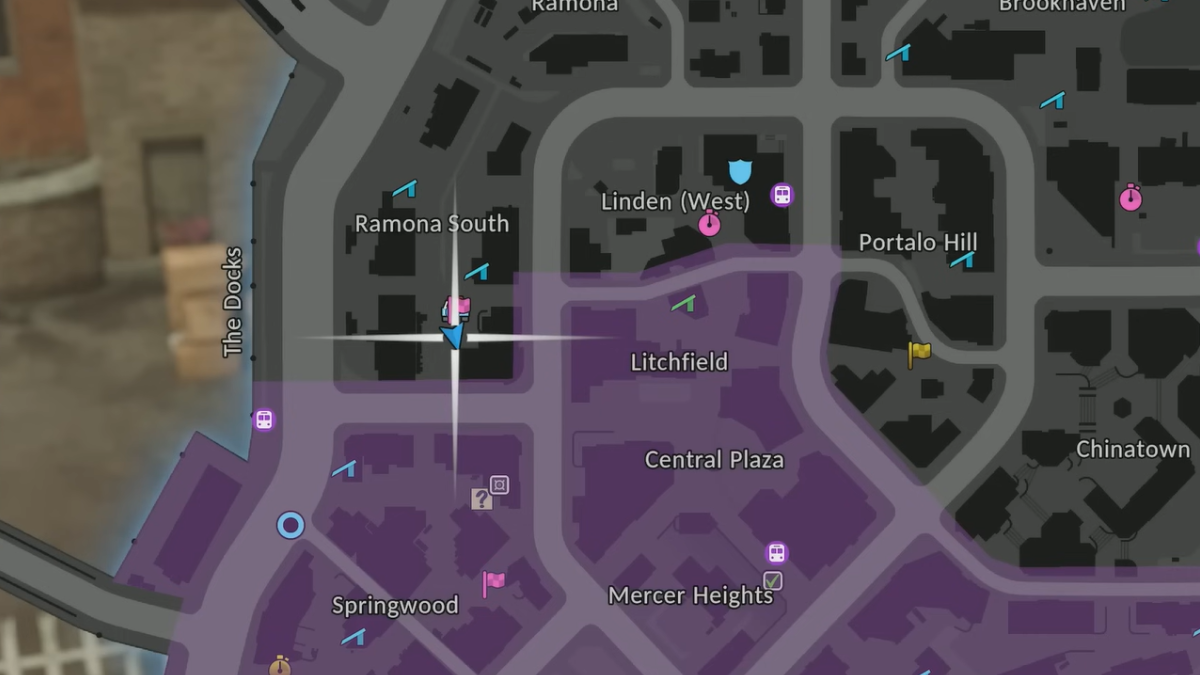This screenshot has height=675, width=1200.
Task: Tap the blue circle marker by the docks
Action: pyautogui.click(x=290, y=525)
